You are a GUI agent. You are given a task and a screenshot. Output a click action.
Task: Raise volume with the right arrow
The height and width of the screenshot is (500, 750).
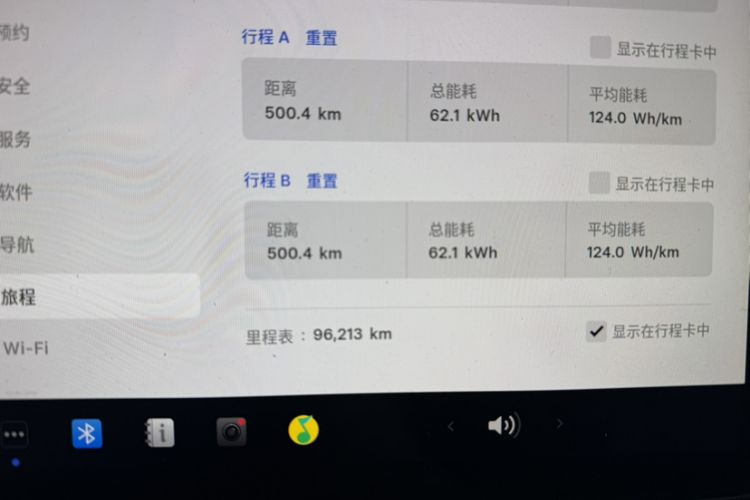point(558,425)
